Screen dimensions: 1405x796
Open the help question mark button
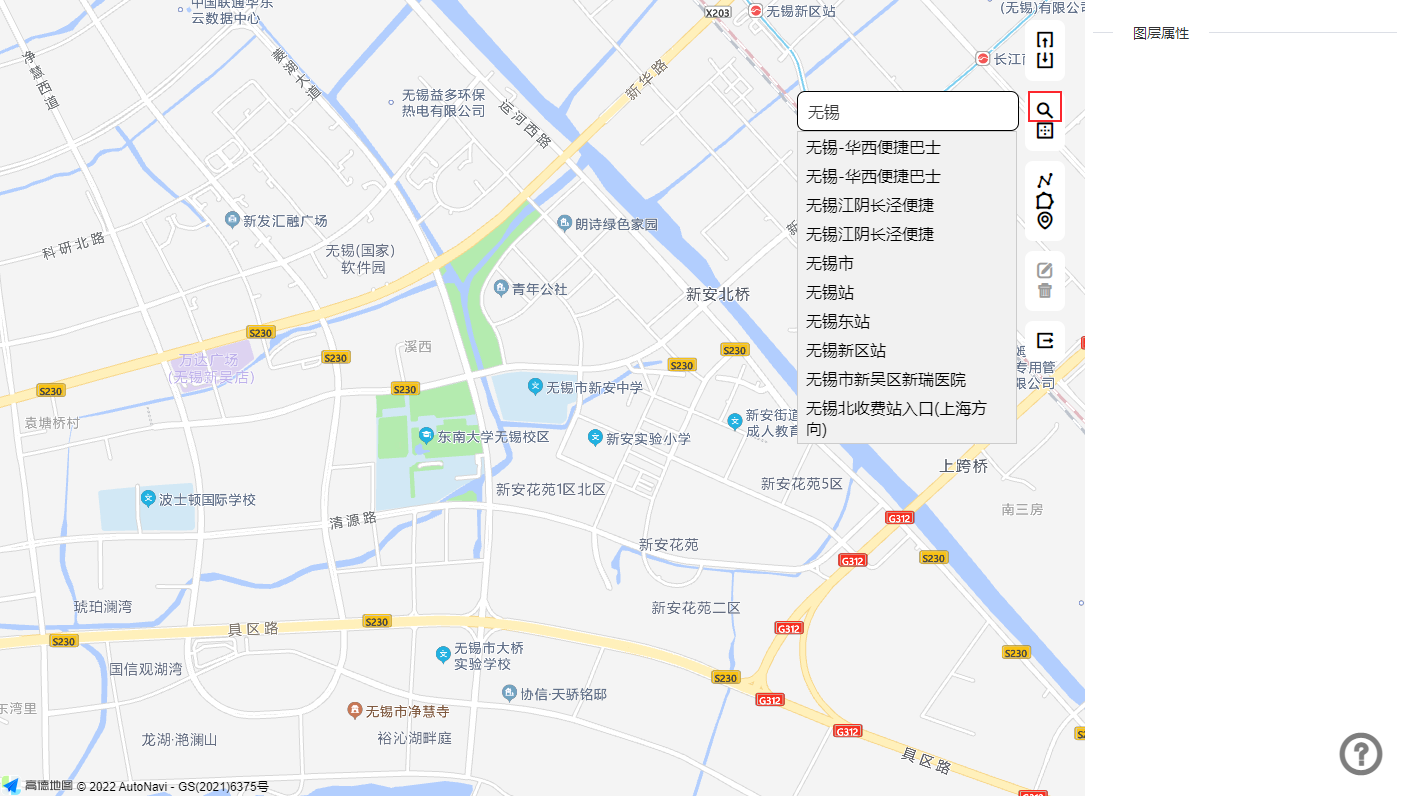[1360, 754]
